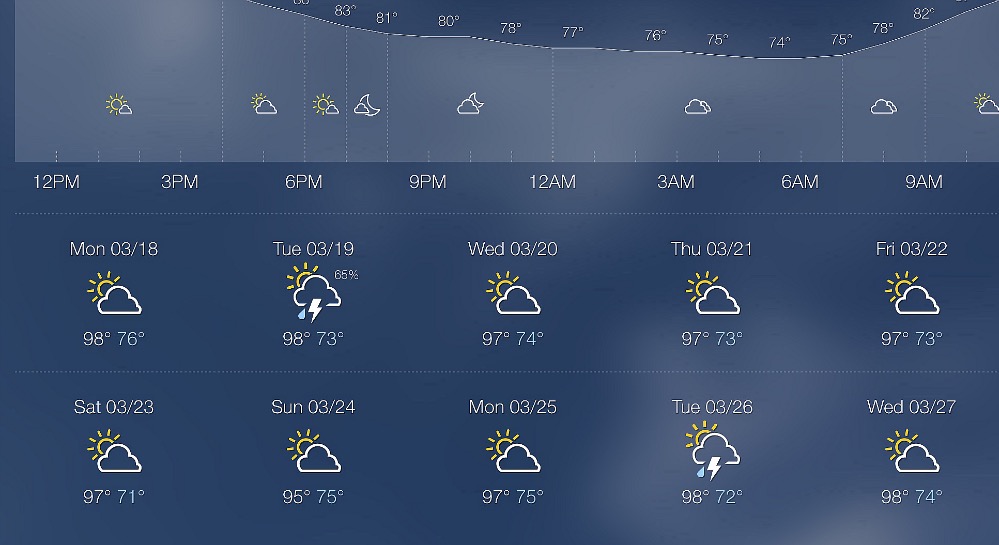Image resolution: width=999 pixels, height=545 pixels.
Task: View Wed 03/20 forecast details
Action: [x=513, y=294]
